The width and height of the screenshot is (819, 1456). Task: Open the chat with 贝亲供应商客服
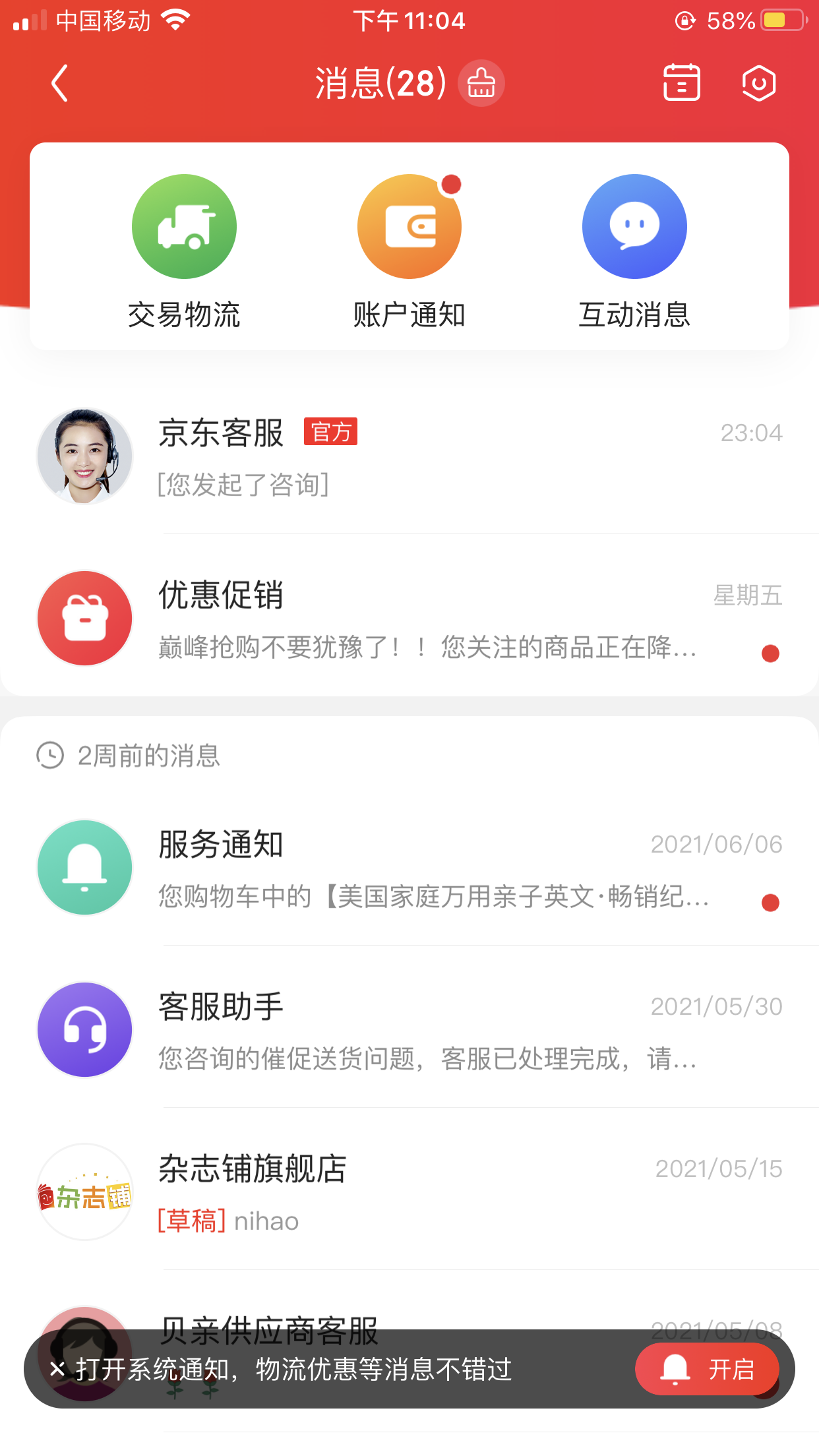[409, 1318]
